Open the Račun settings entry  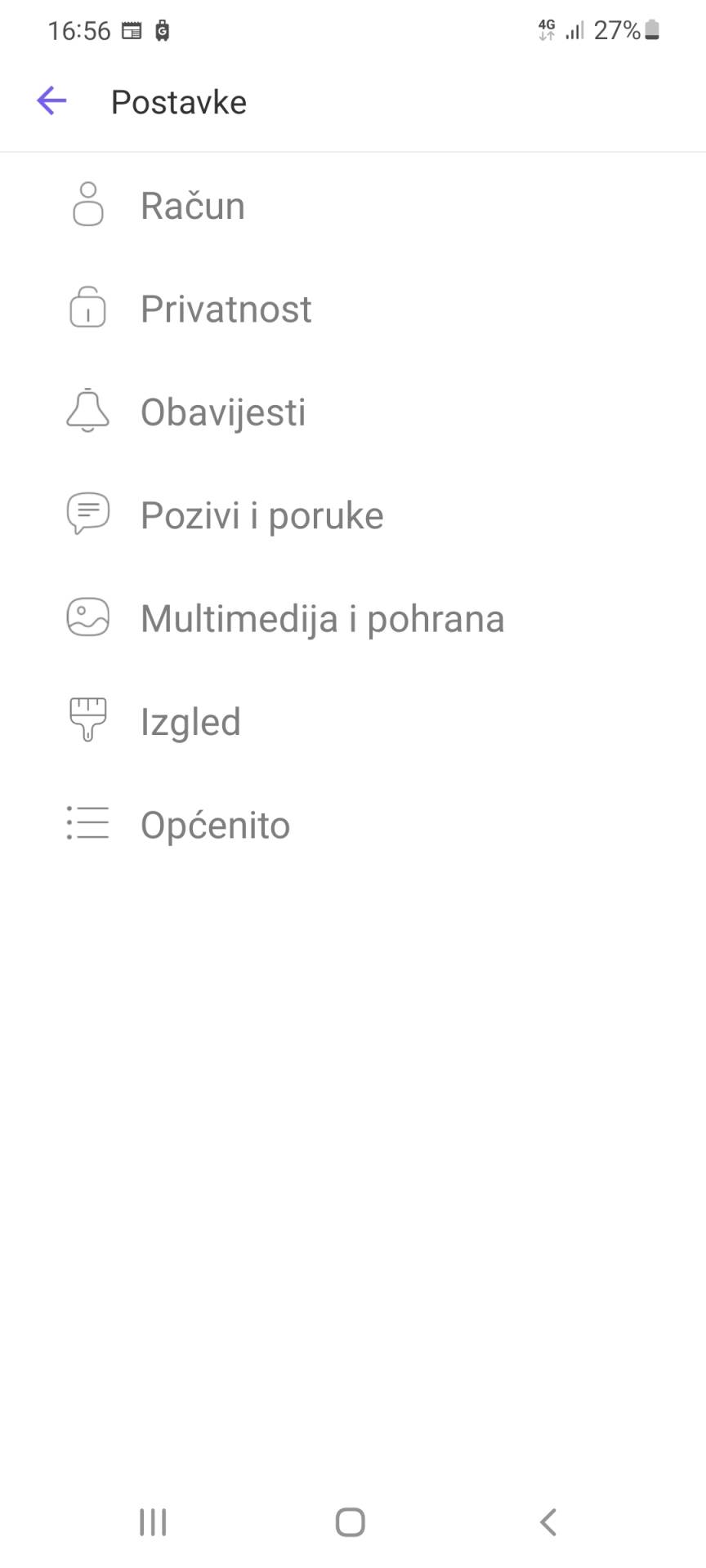193,205
